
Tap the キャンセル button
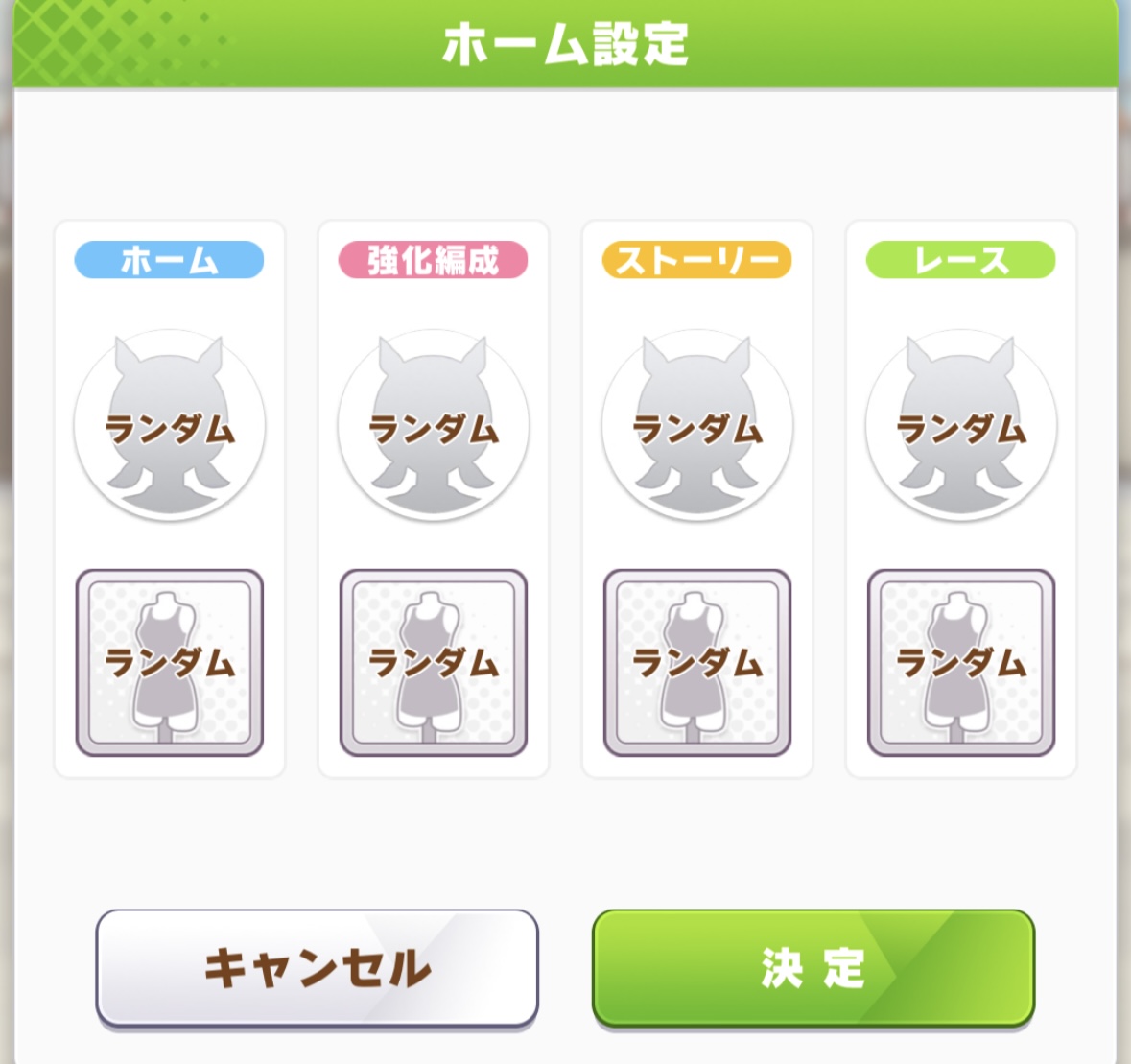point(318,967)
